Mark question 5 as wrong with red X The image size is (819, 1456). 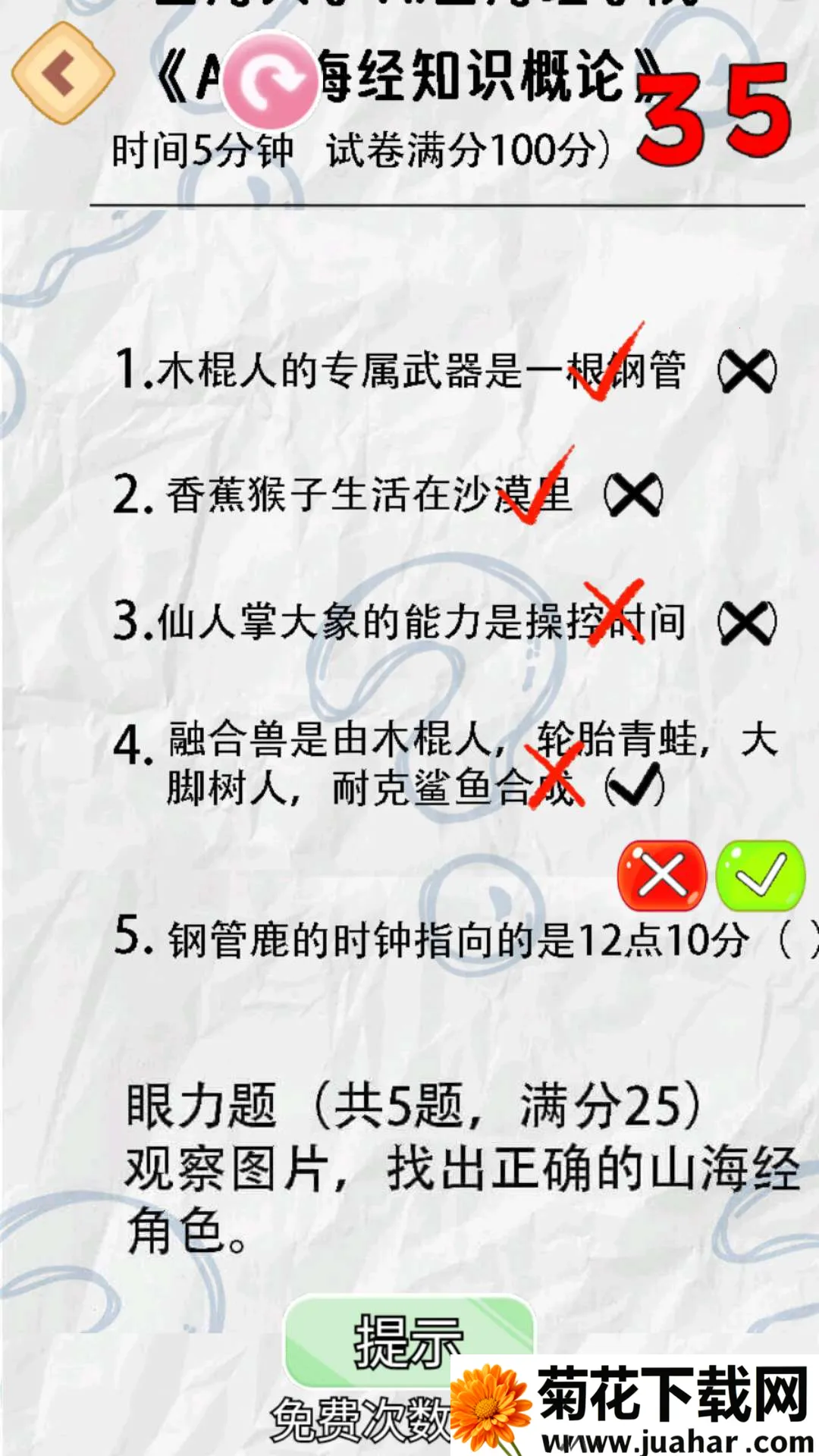pyautogui.click(x=662, y=875)
